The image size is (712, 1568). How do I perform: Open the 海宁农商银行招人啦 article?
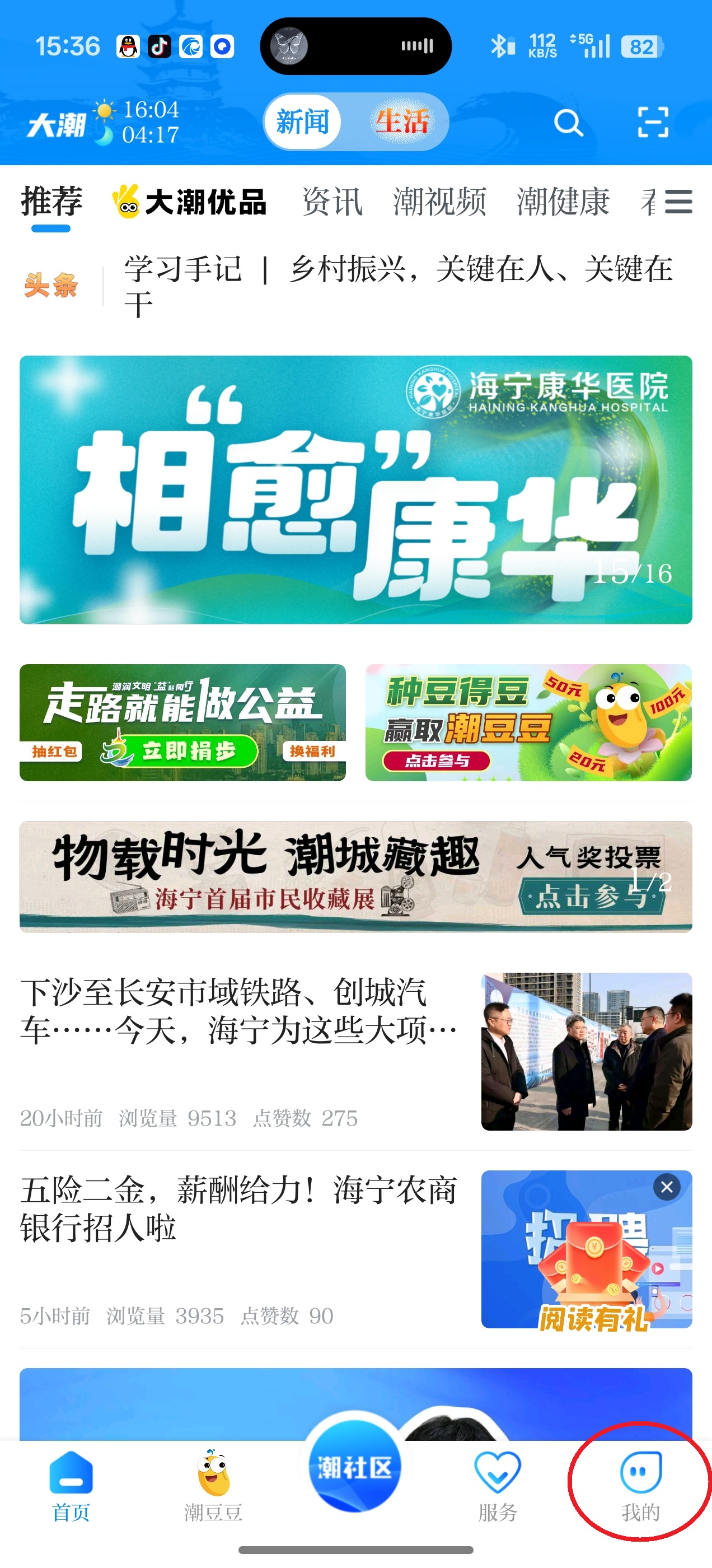pyautogui.click(x=238, y=1209)
